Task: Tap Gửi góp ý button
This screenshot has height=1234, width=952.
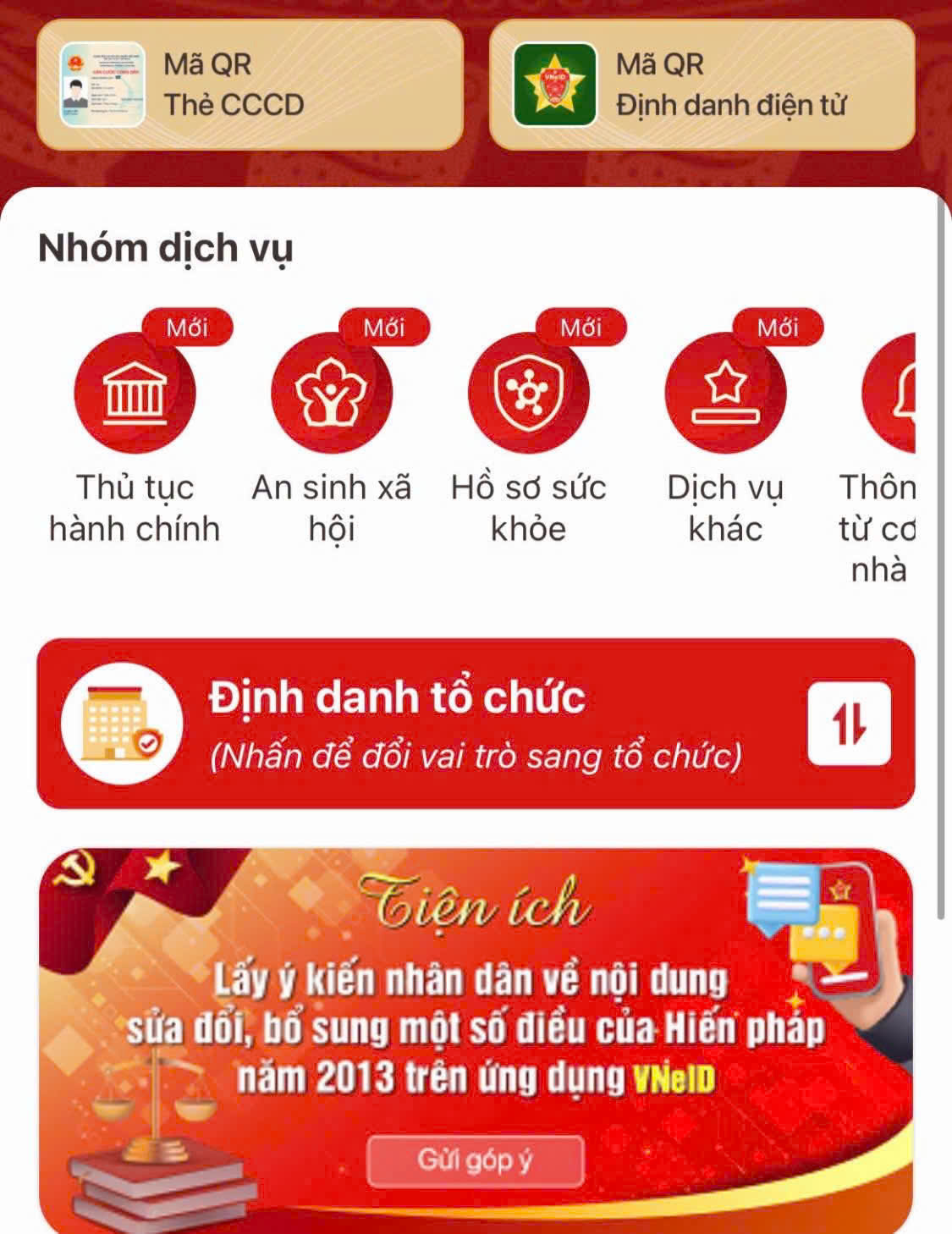Action: coord(475,1160)
